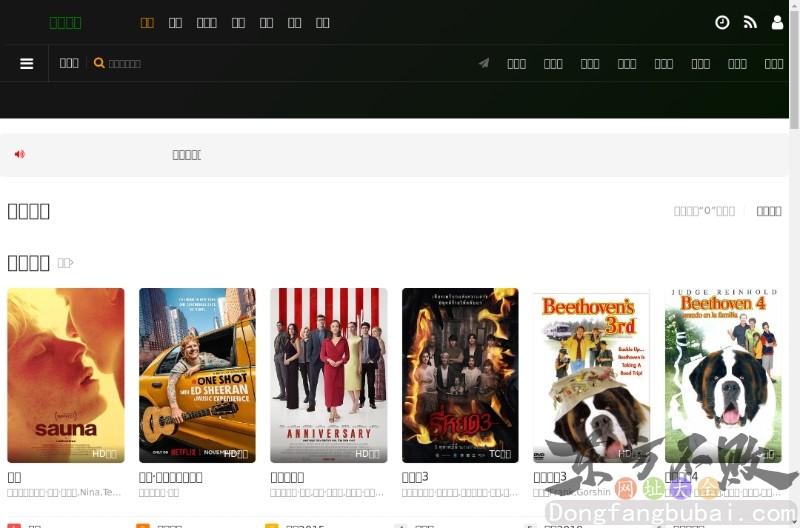800x528 pixels.
Task: Select the highlighted orange tab in top navigation
Action: [147, 22]
